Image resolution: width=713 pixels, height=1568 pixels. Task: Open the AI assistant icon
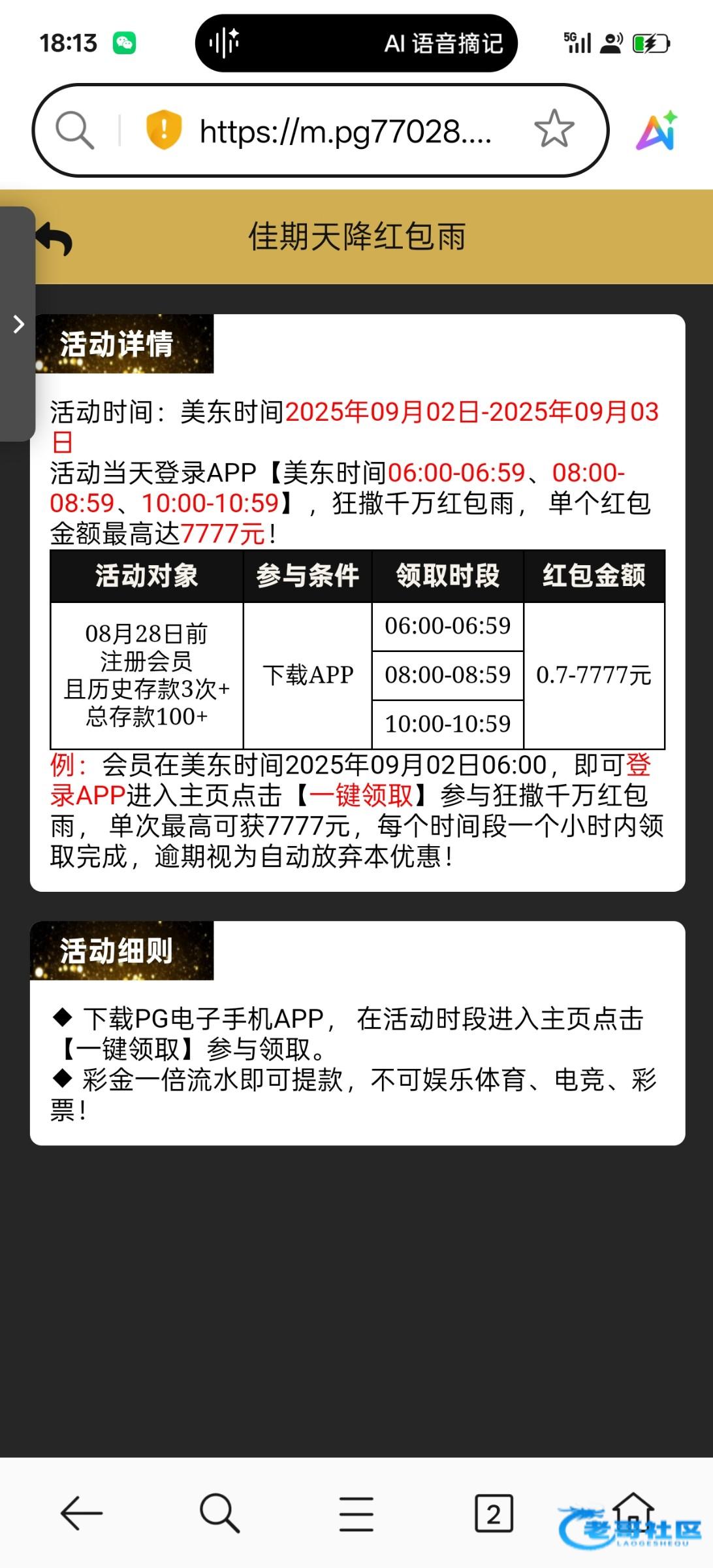click(x=657, y=131)
